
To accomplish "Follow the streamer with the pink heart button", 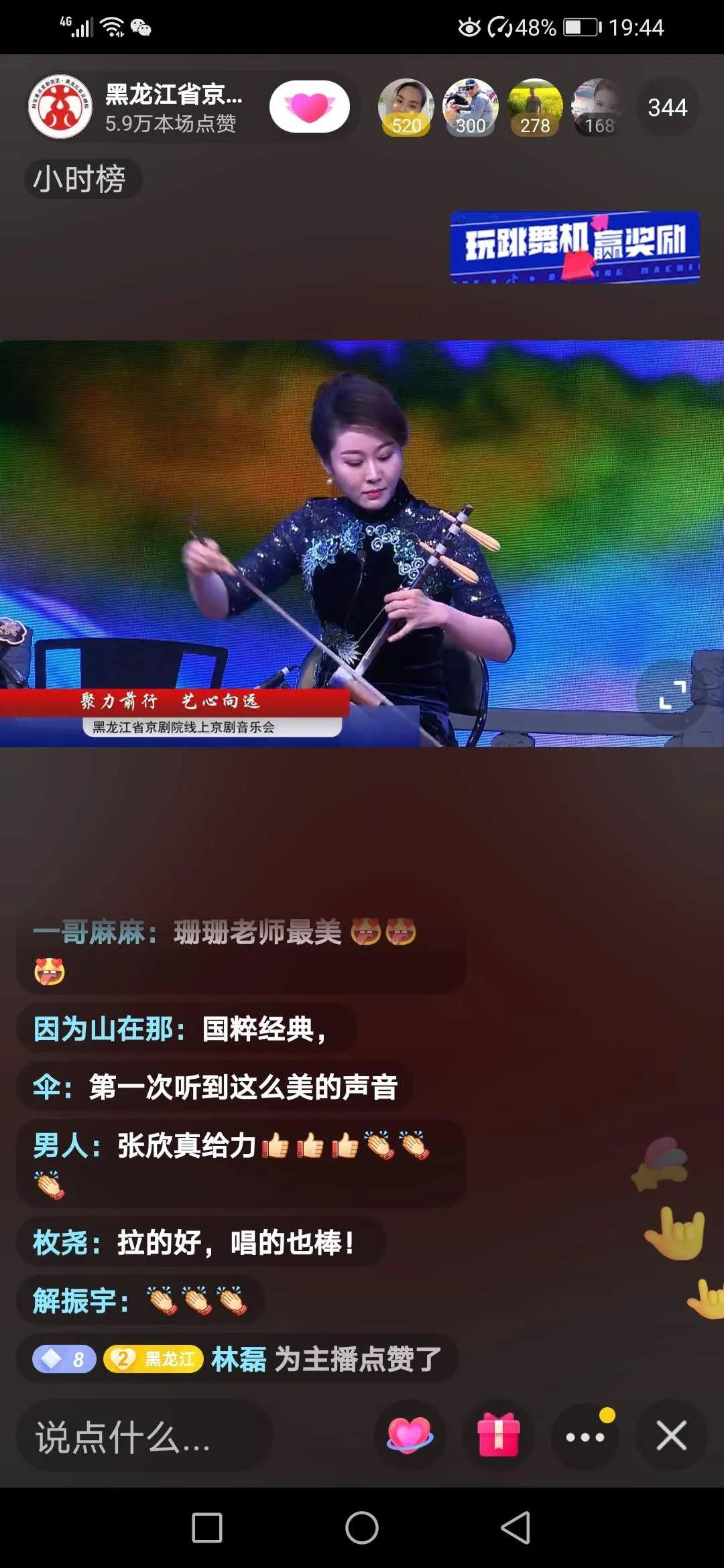I will [309, 107].
